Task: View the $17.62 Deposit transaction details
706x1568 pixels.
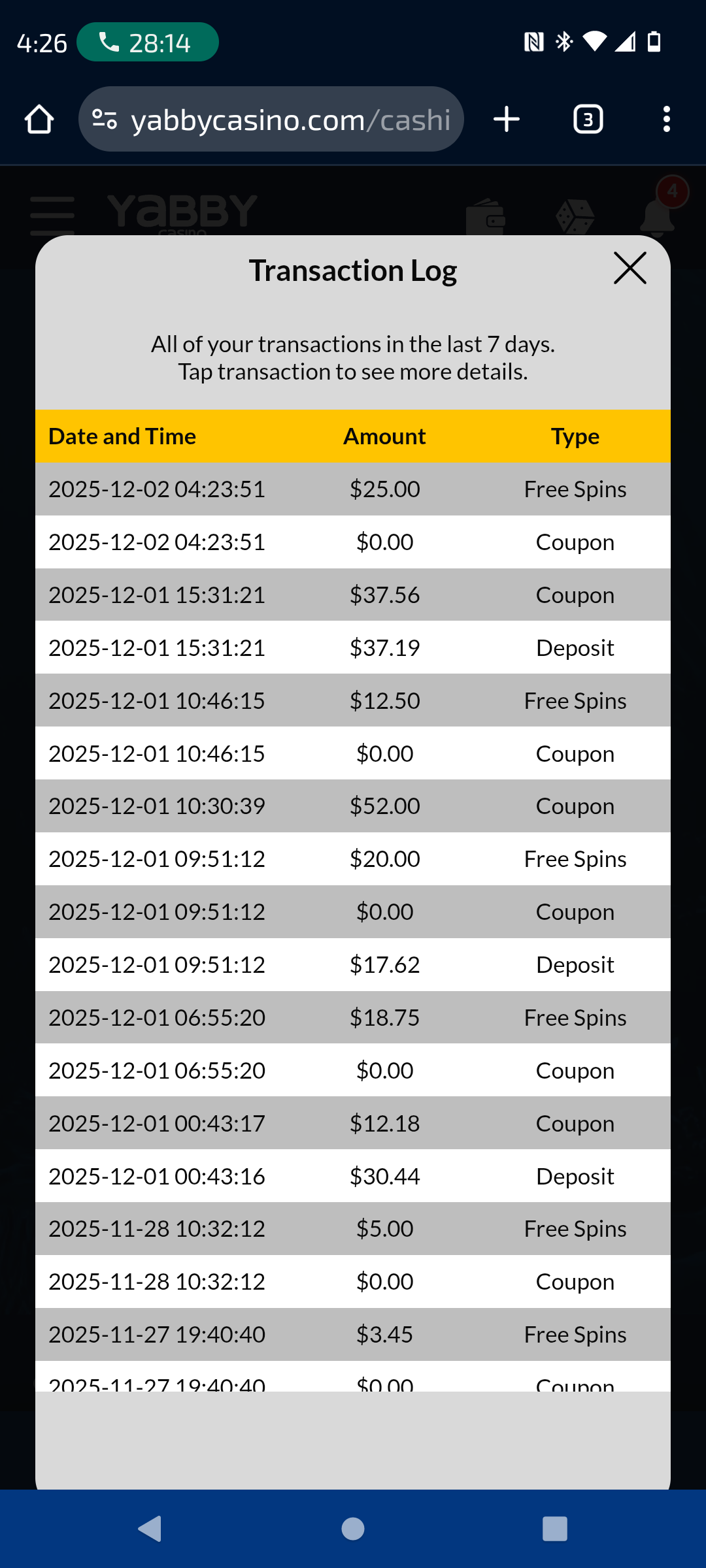Action: (x=353, y=964)
